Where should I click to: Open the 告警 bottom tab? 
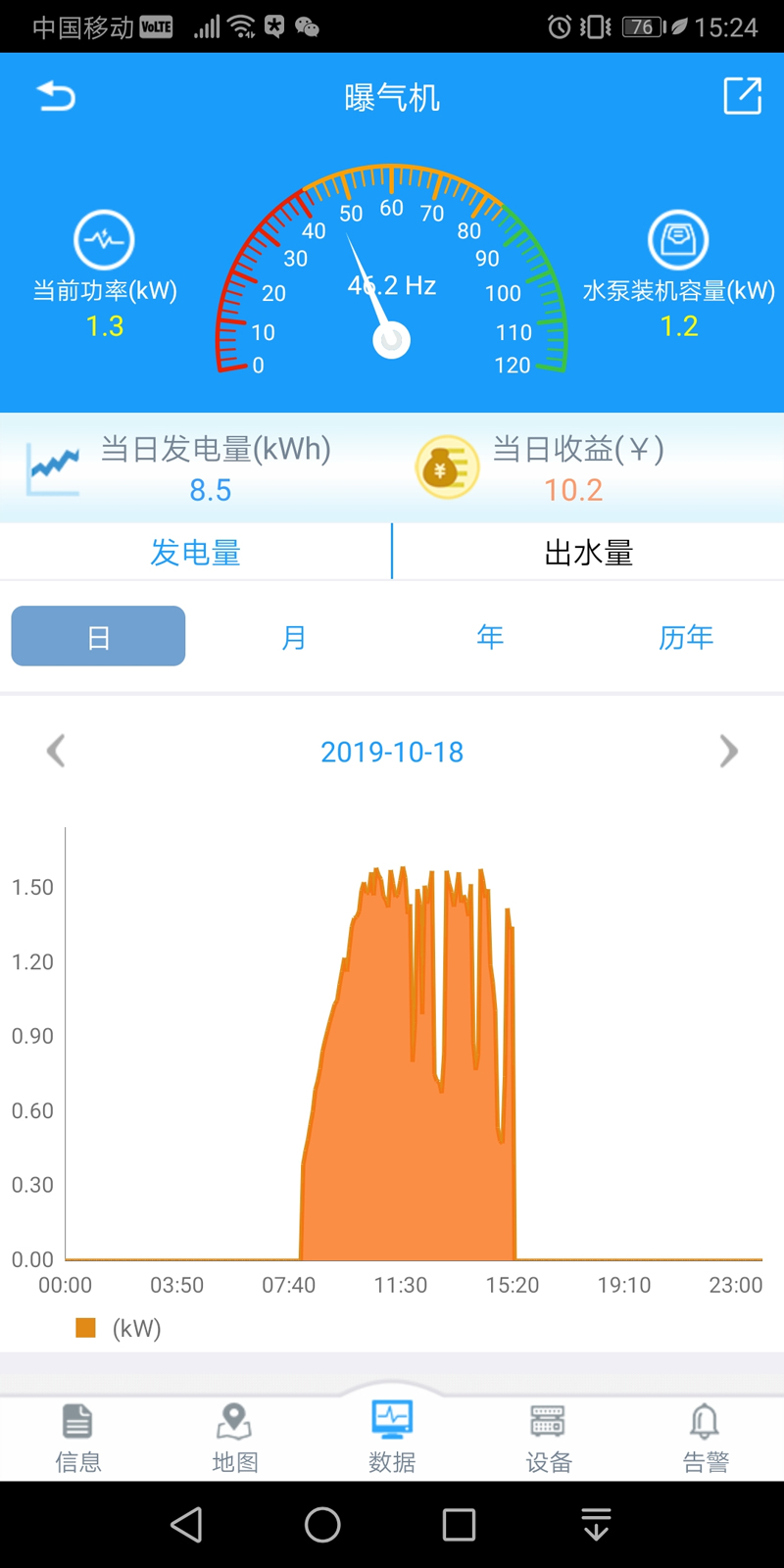pos(706,1438)
